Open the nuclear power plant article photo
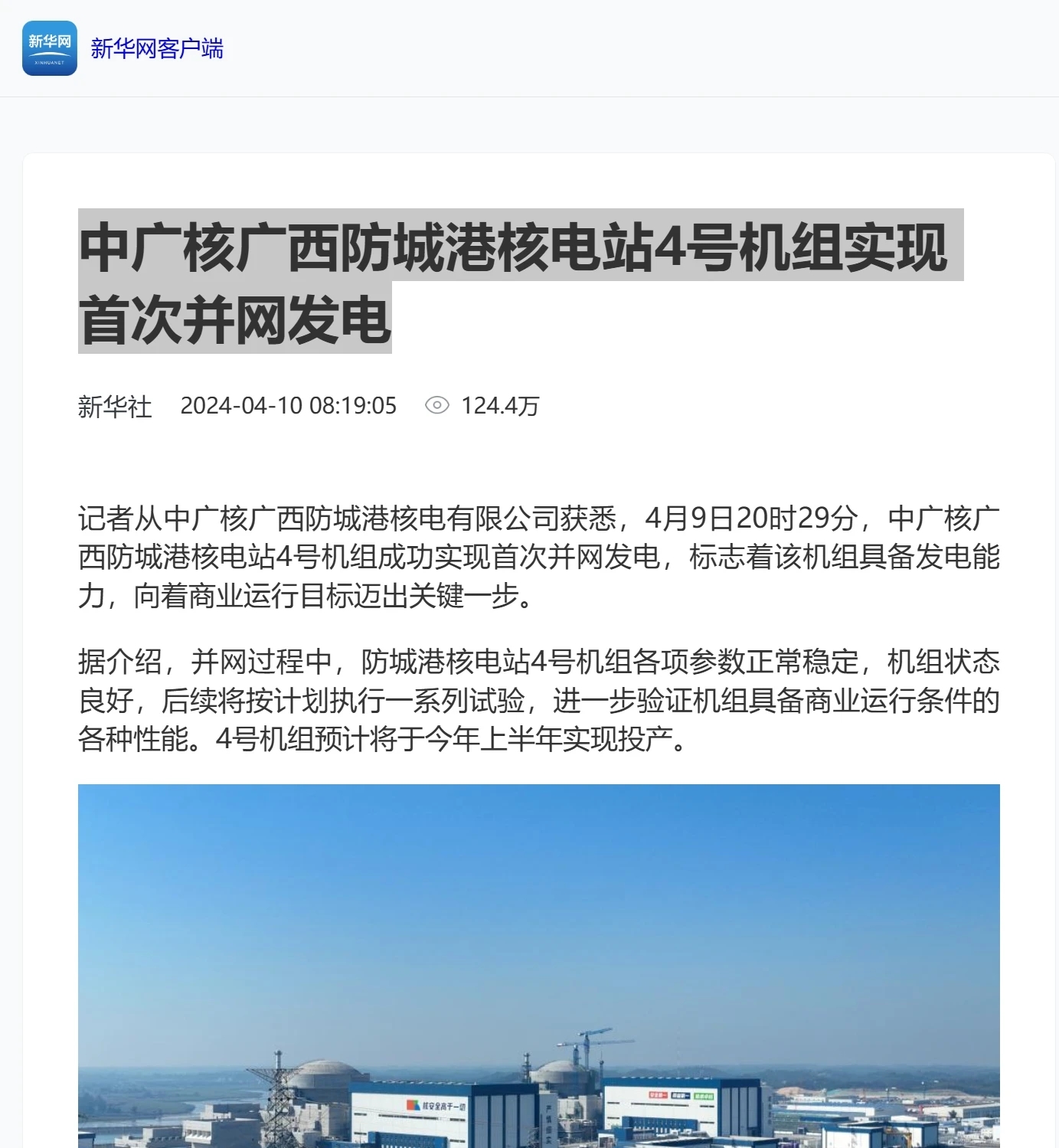Viewport: 1059px width, 1148px height. pos(538,965)
